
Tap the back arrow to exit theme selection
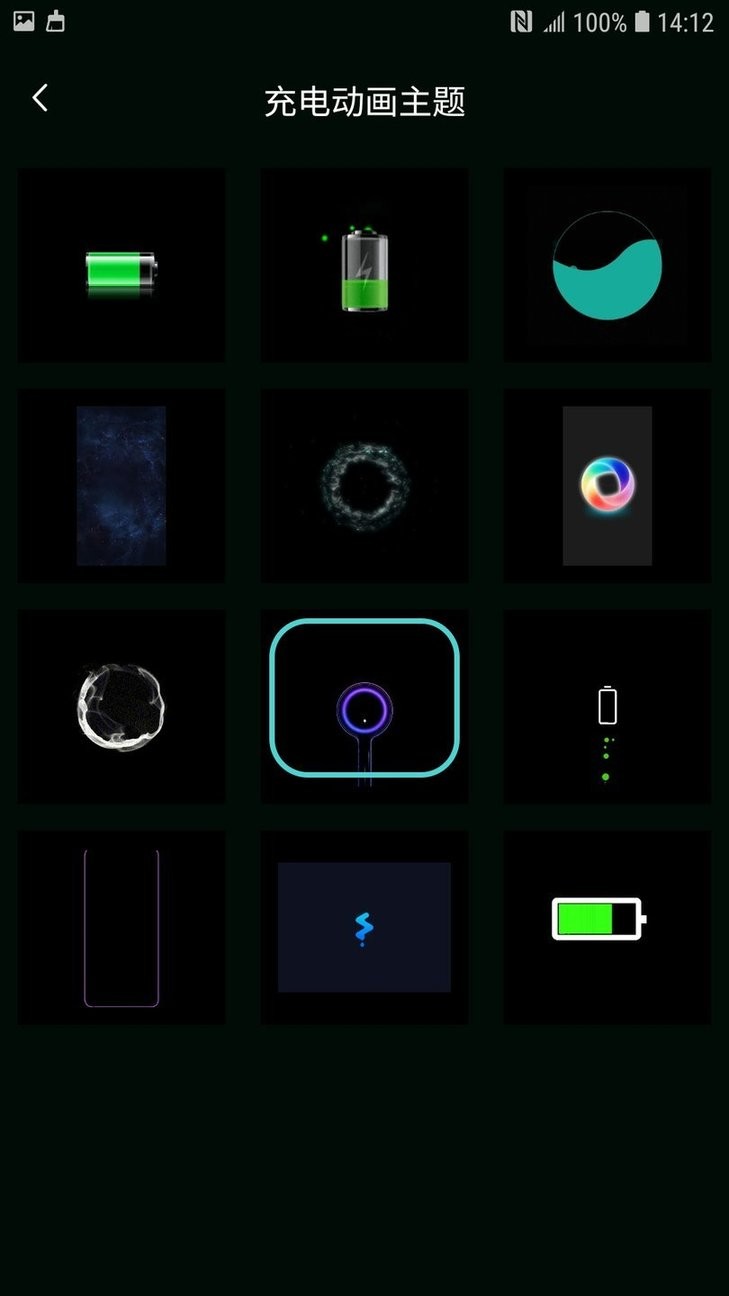pos(40,98)
